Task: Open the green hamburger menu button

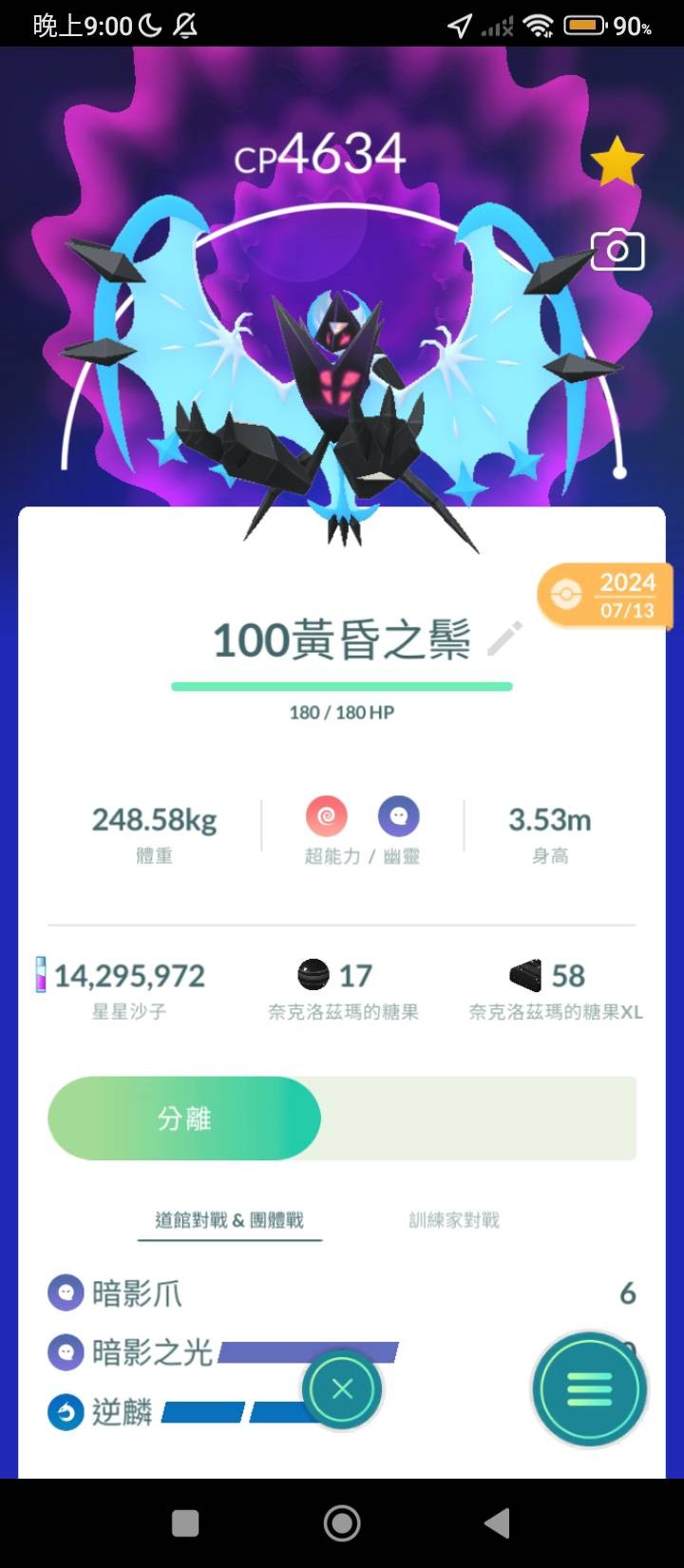Action: coord(589,1389)
